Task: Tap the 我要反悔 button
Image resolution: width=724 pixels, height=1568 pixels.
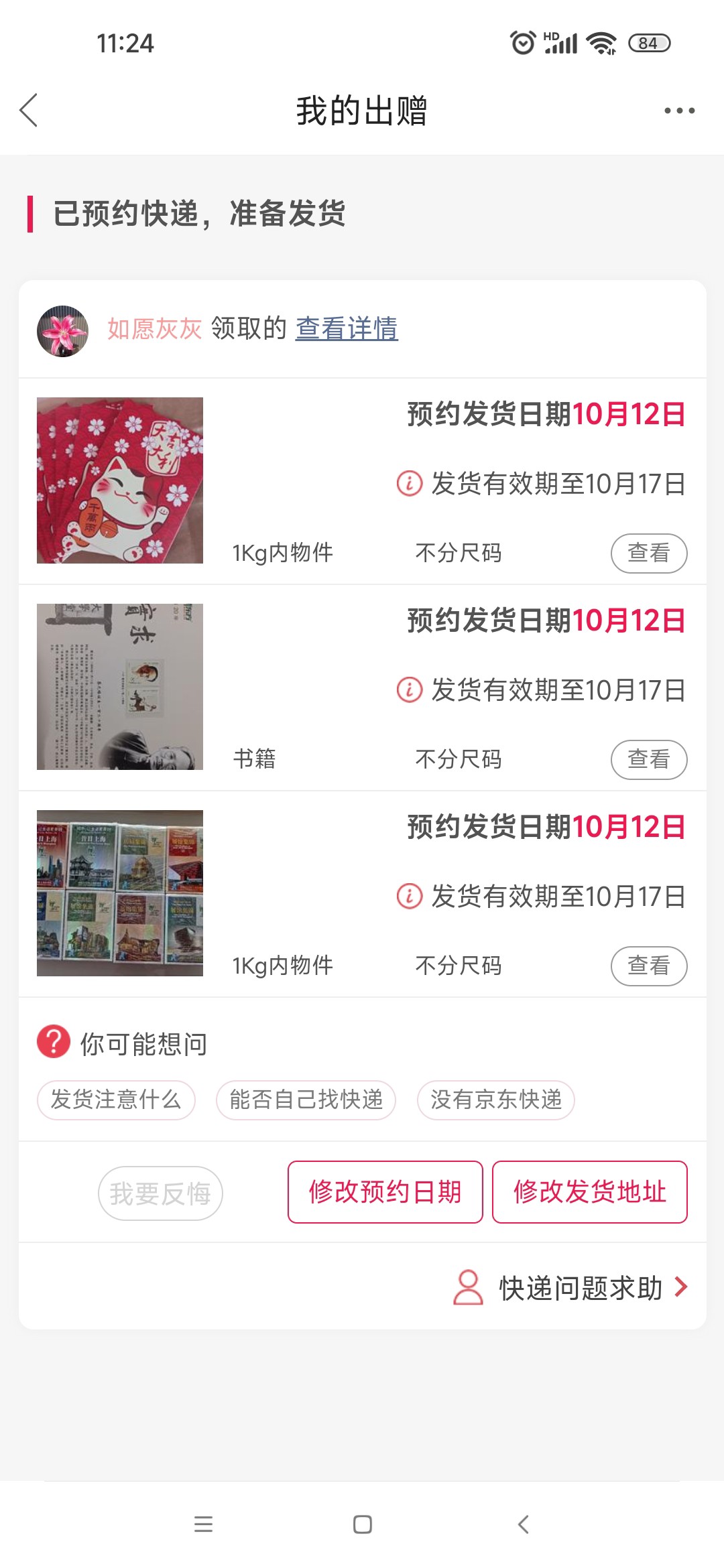Action: [160, 1193]
